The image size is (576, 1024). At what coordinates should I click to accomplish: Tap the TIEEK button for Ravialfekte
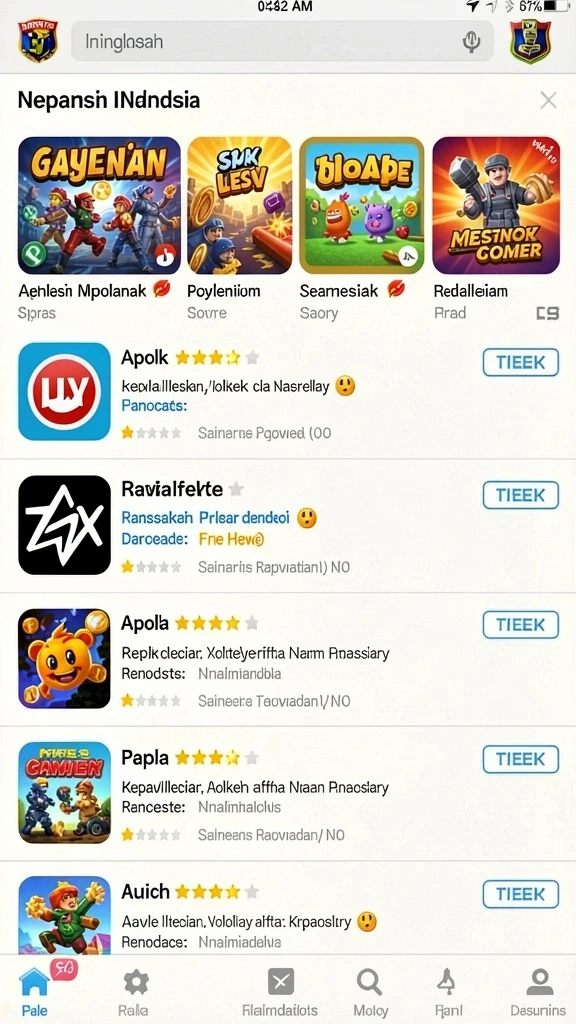pyautogui.click(x=520, y=495)
